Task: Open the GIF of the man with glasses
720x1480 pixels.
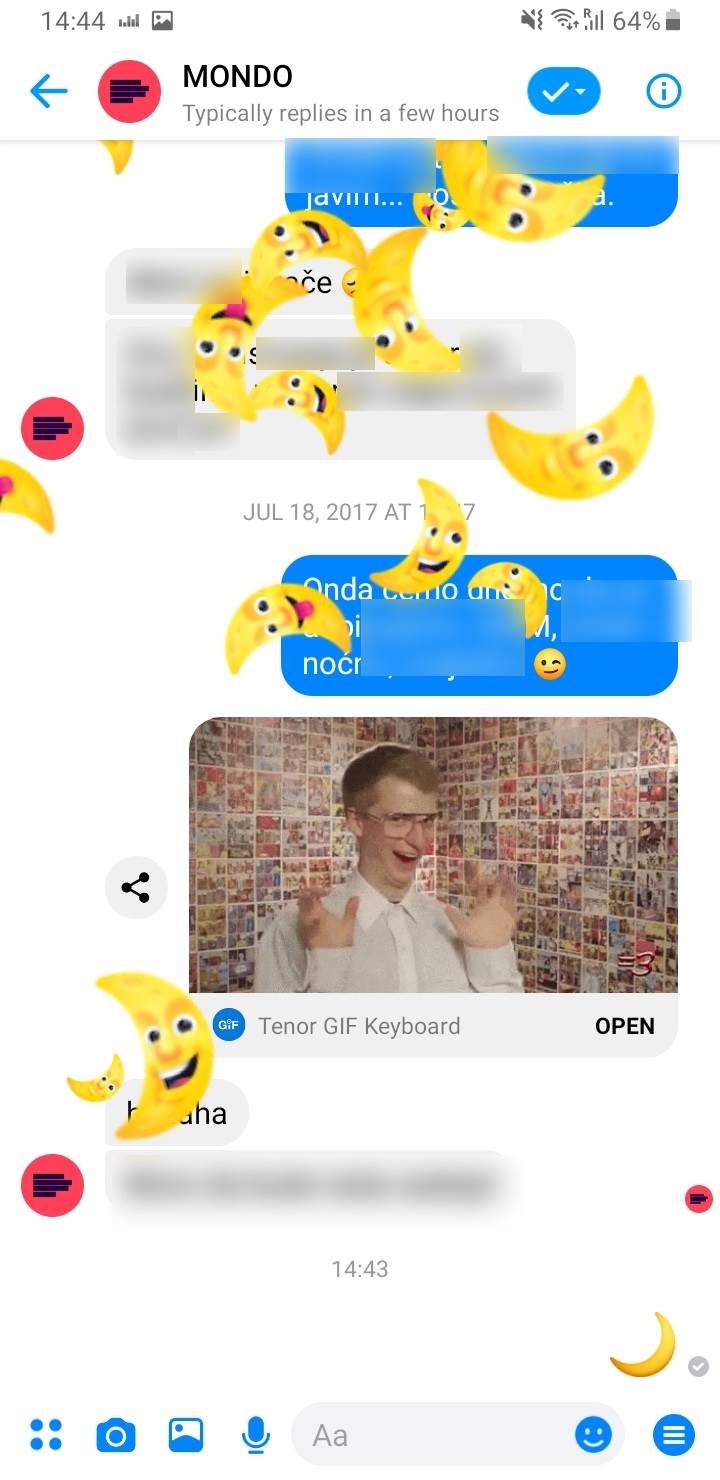Action: click(x=433, y=855)
